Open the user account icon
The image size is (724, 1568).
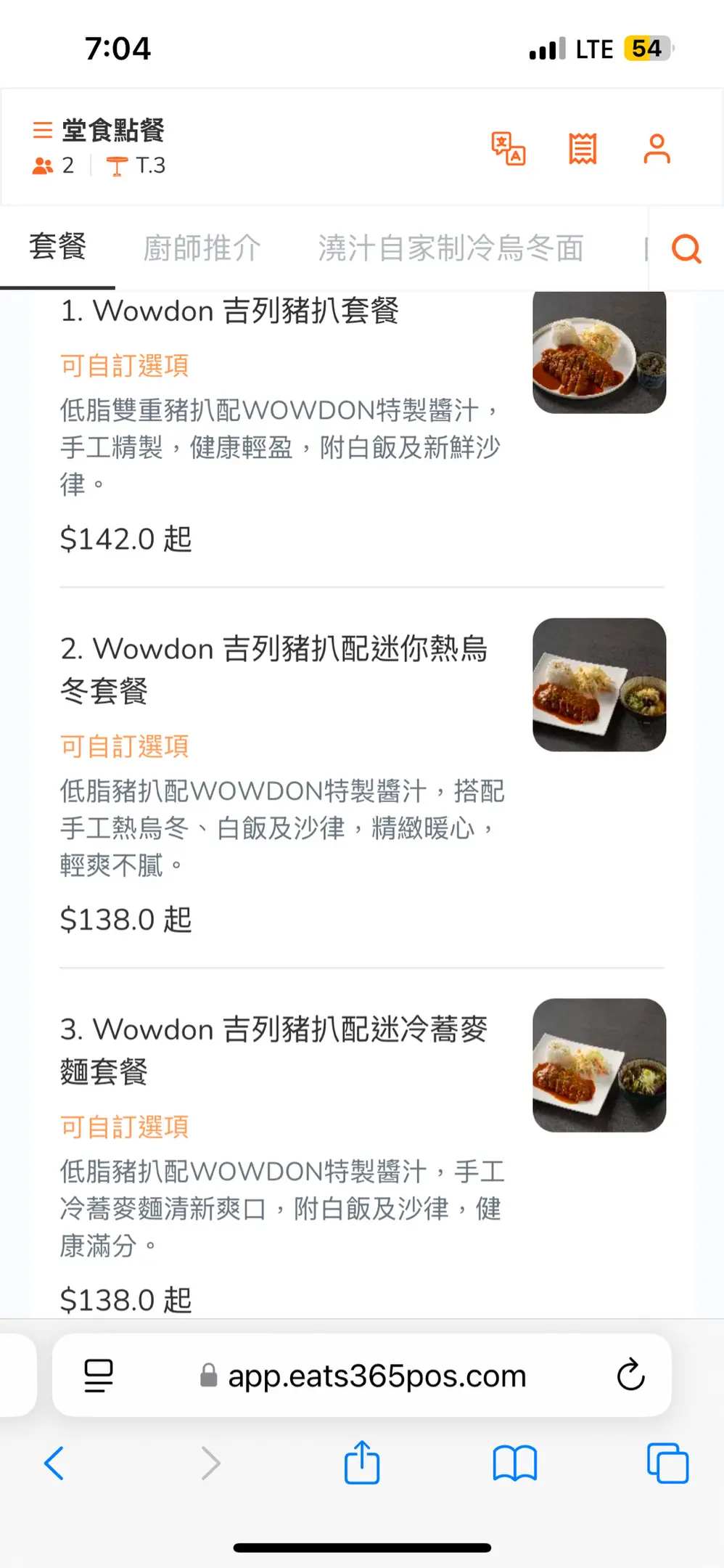point(657,149)
